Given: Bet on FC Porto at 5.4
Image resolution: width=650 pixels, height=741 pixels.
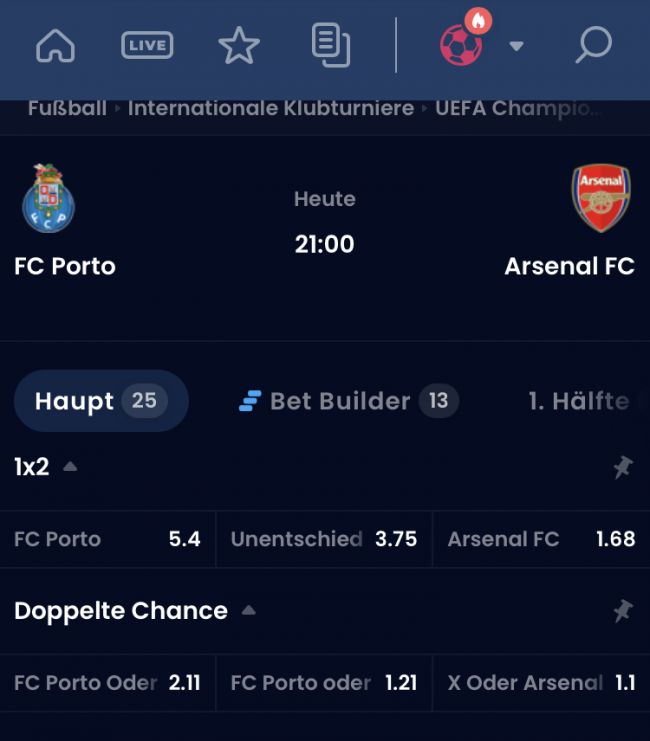Looking at the screenshot, I should 107,539.
